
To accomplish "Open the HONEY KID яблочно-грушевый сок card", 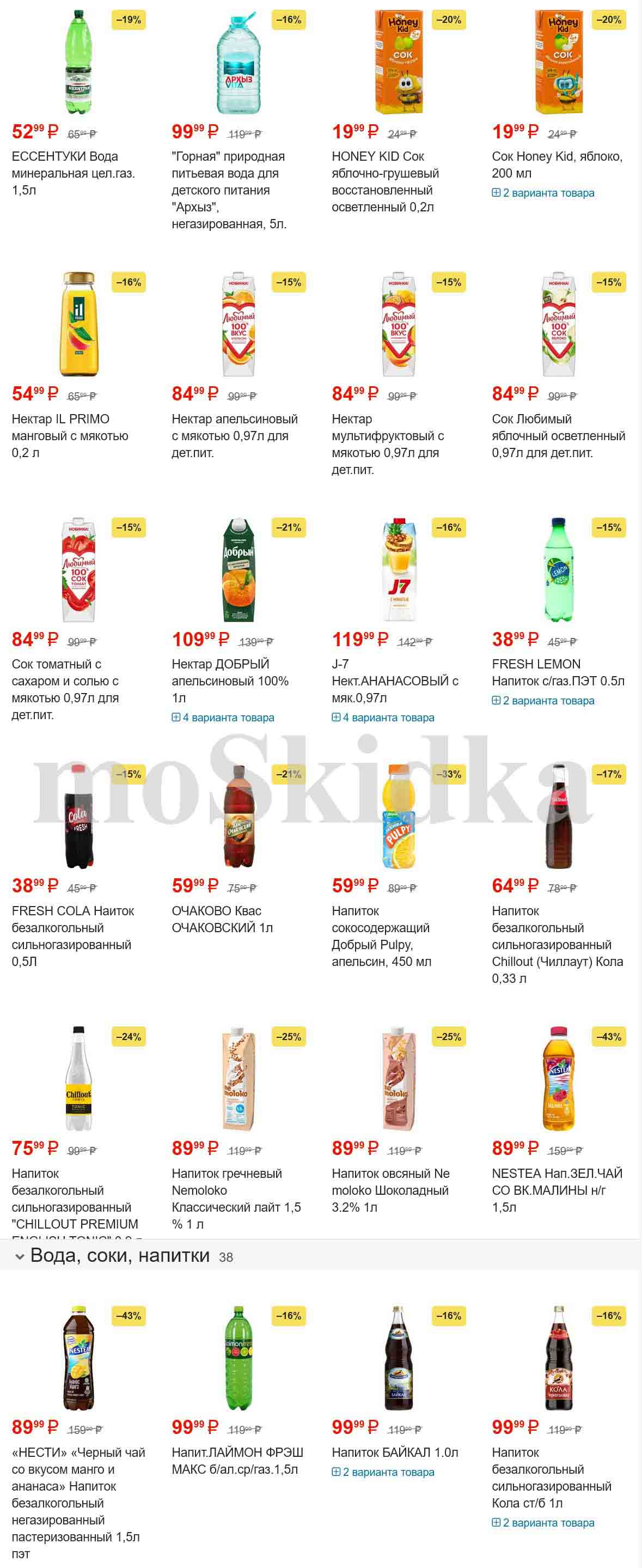I will (x=384, y=181).
